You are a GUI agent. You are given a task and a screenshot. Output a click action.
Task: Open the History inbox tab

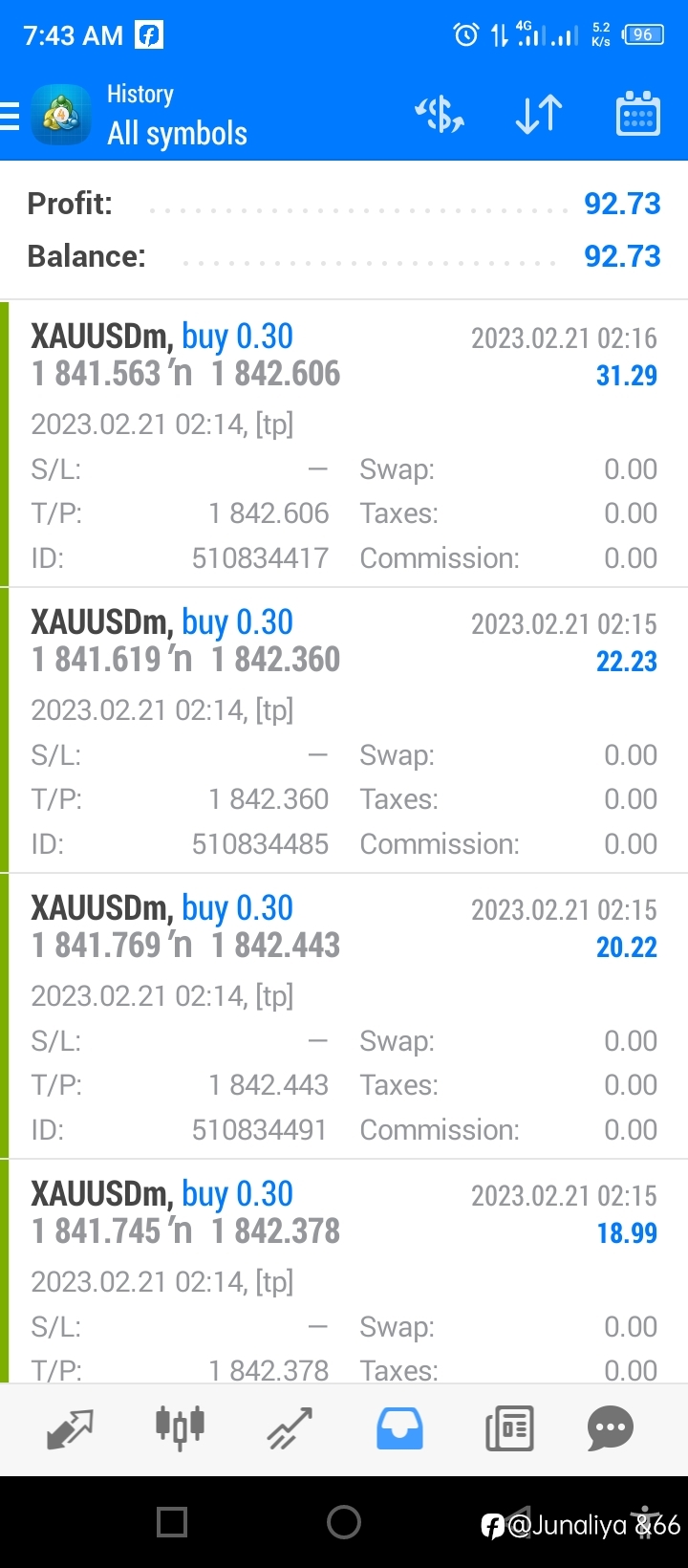399,1429
